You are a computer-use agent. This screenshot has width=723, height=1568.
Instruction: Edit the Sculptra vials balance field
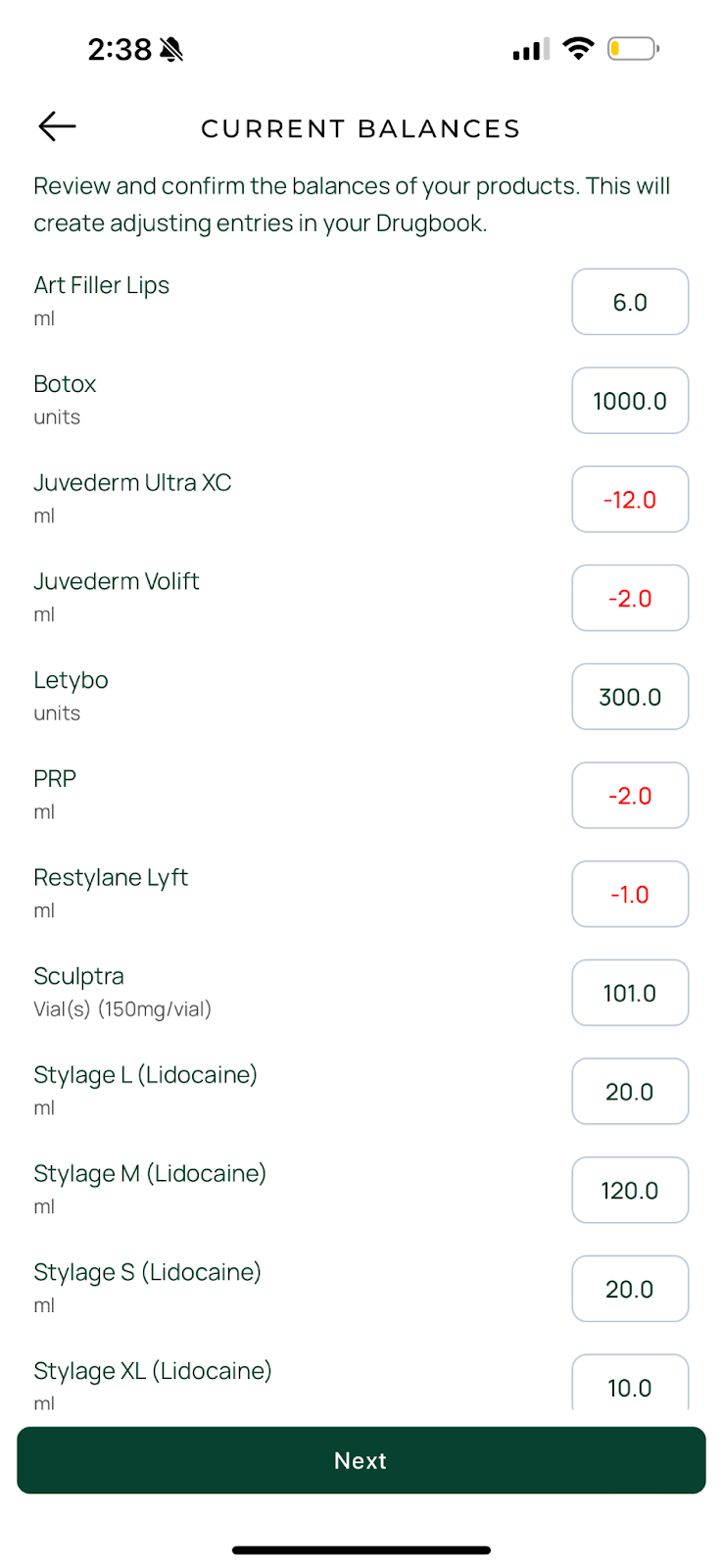tap(630, 993)
